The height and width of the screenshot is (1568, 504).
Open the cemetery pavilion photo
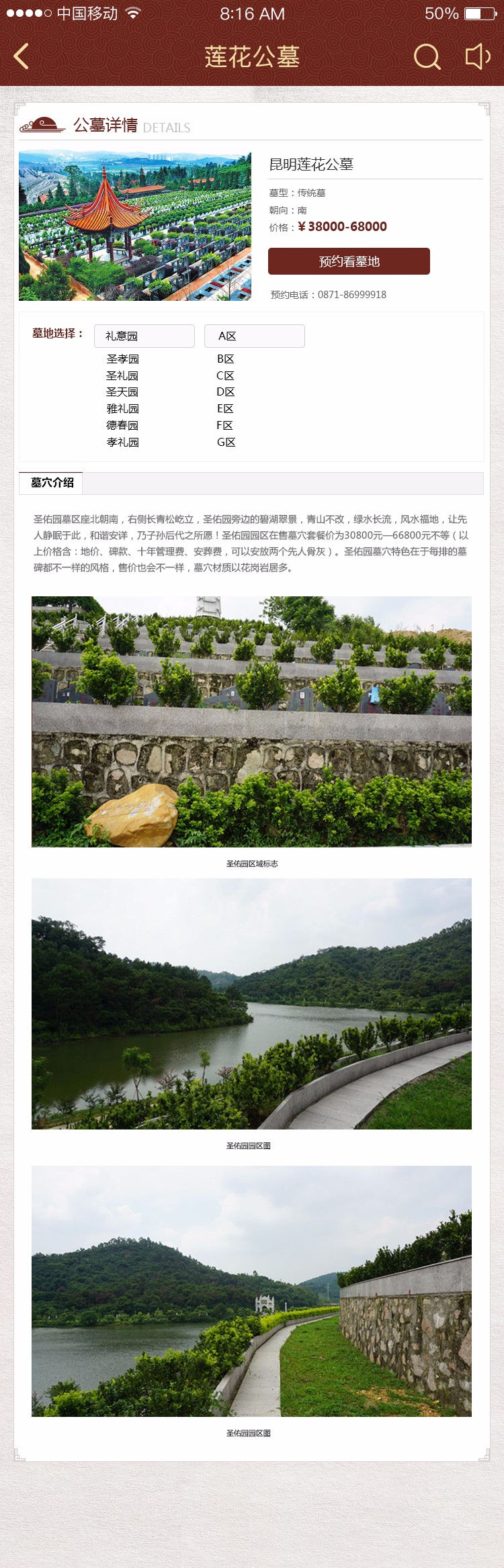[134, 226]
